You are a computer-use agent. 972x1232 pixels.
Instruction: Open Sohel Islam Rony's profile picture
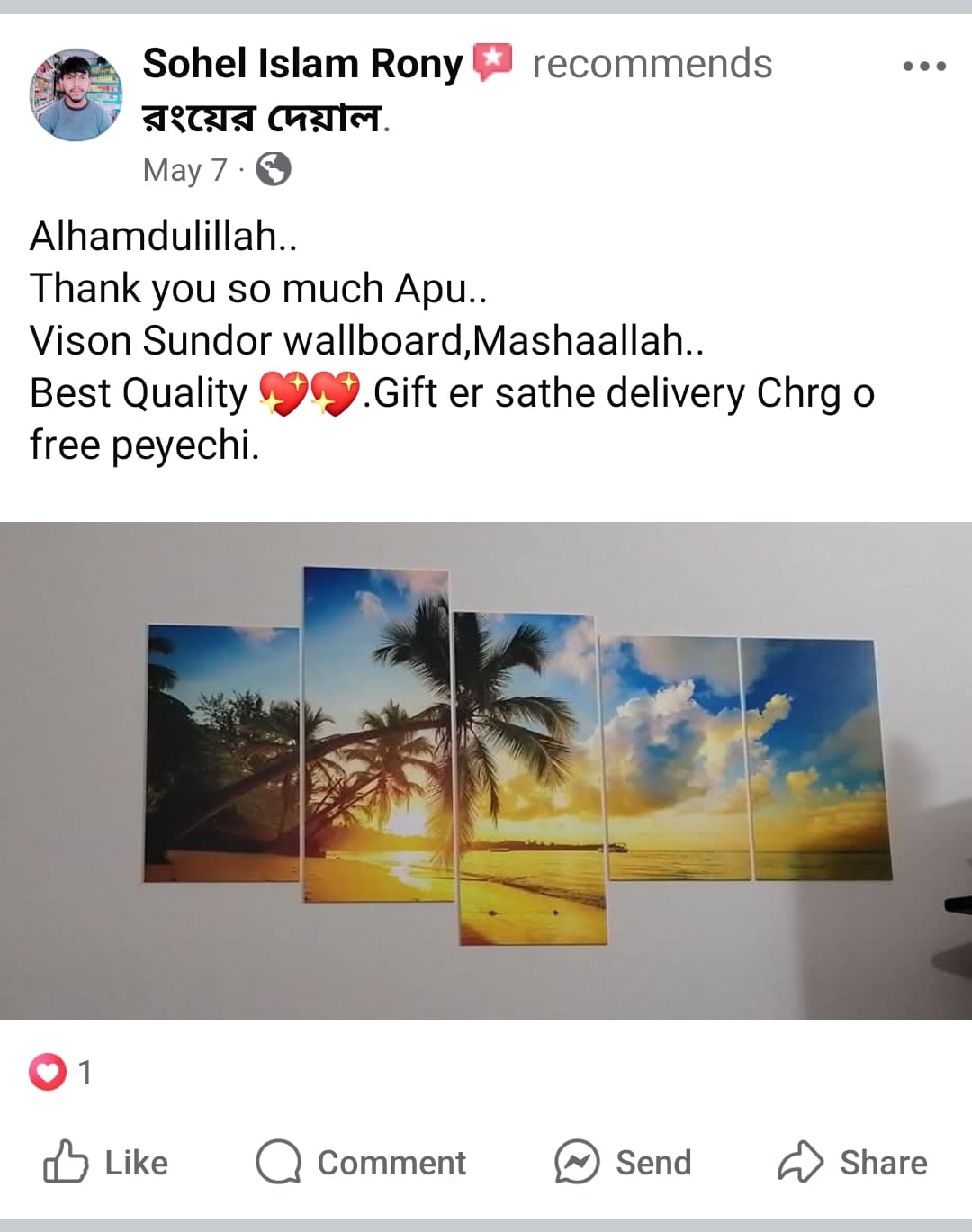point(76,95)
